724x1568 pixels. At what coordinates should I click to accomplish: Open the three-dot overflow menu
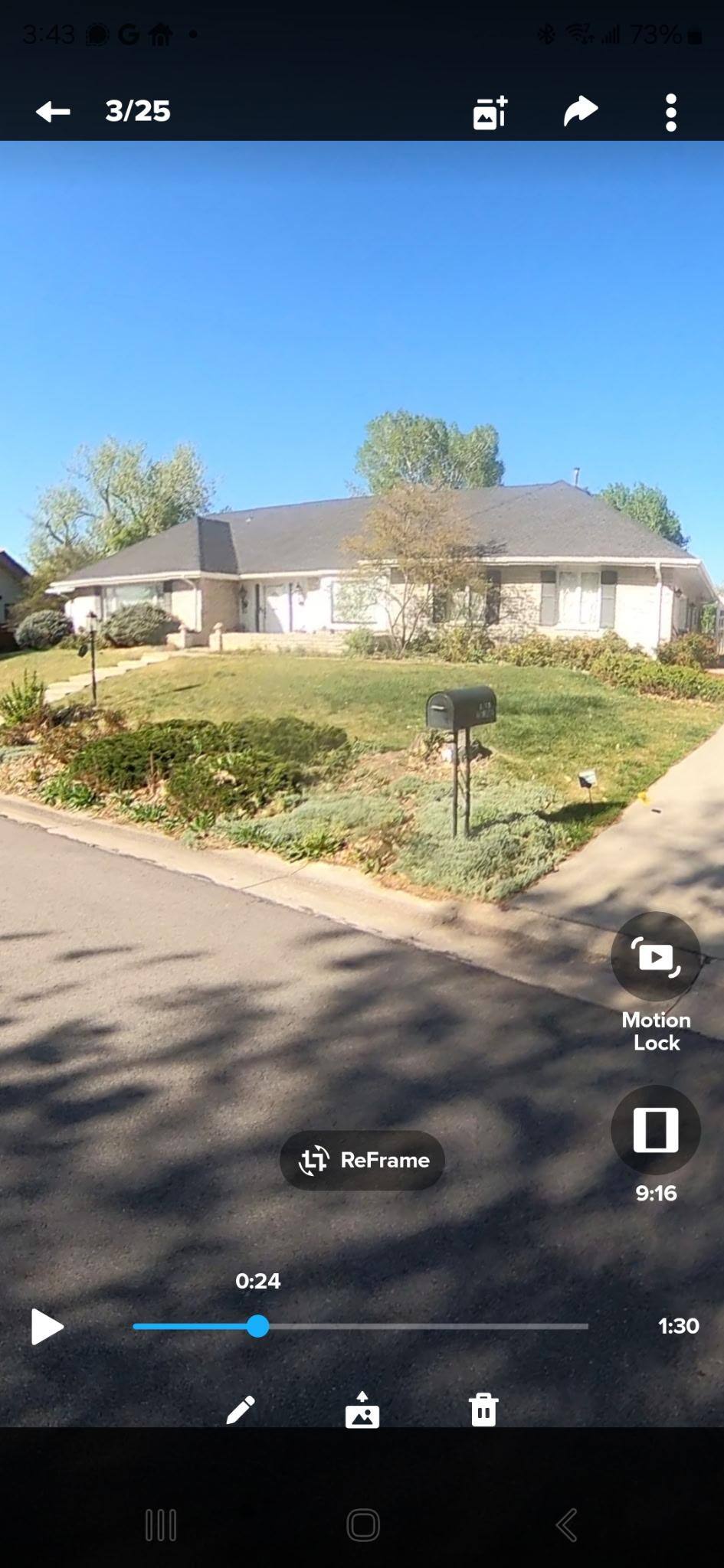pyautogui.click(x=671, y=113)
